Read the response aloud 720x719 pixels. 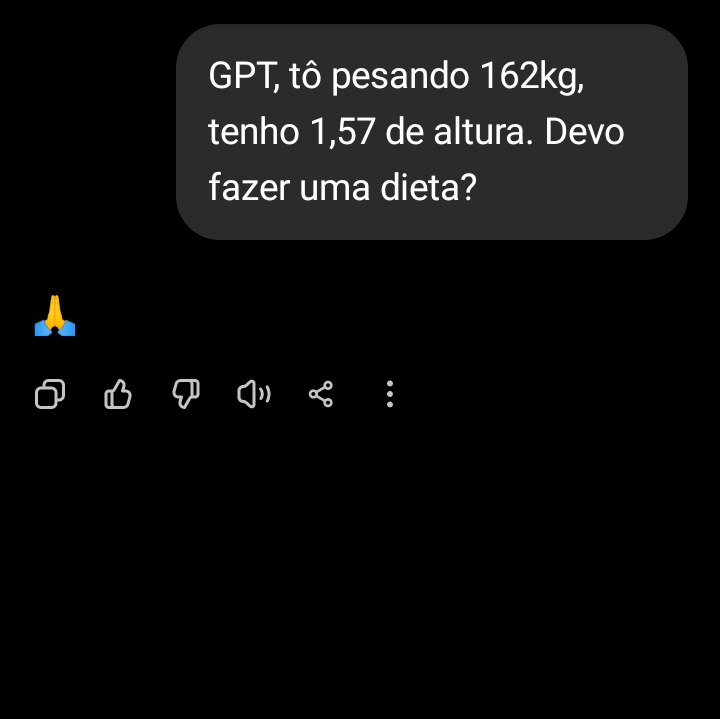click(x=253, y=395)
